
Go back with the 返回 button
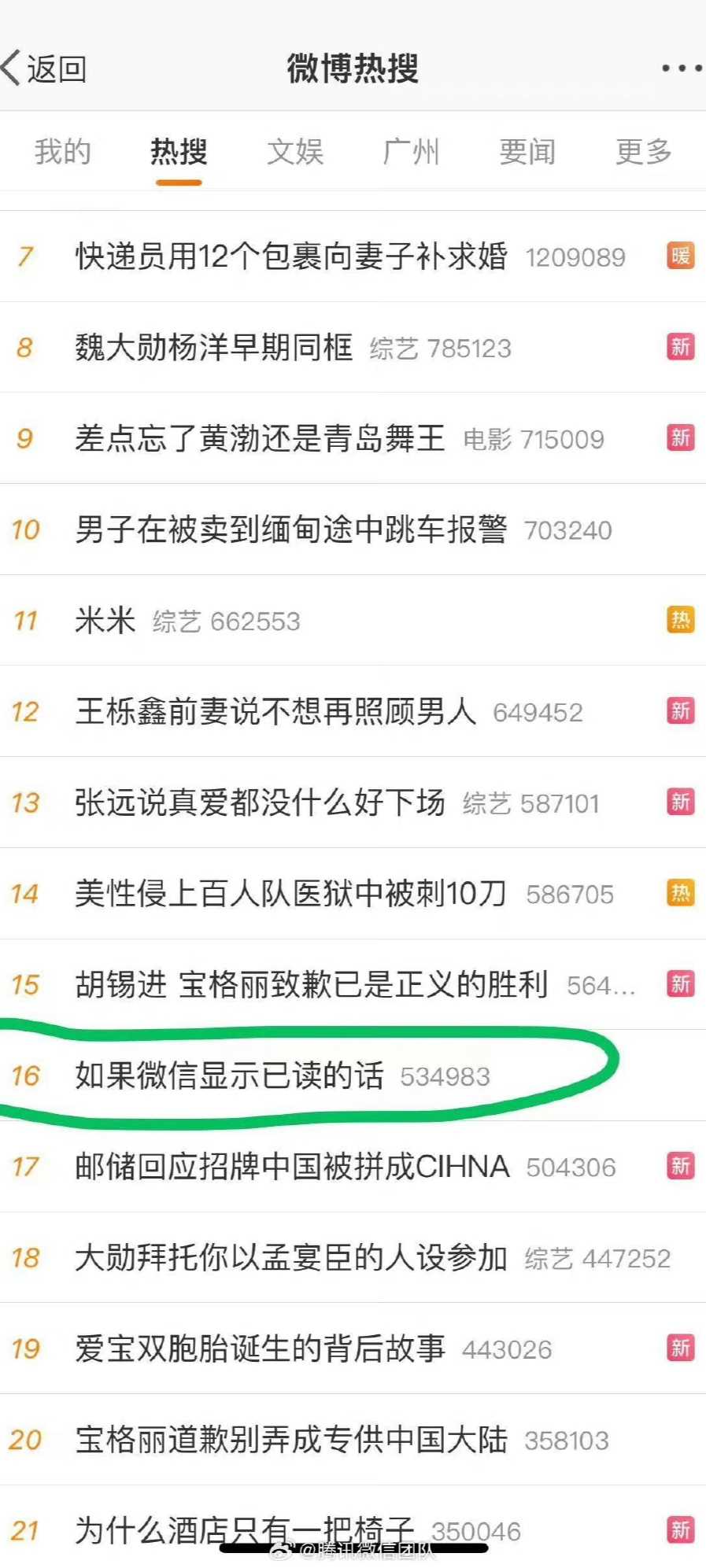pyautogui.click(x=46, y=69)
